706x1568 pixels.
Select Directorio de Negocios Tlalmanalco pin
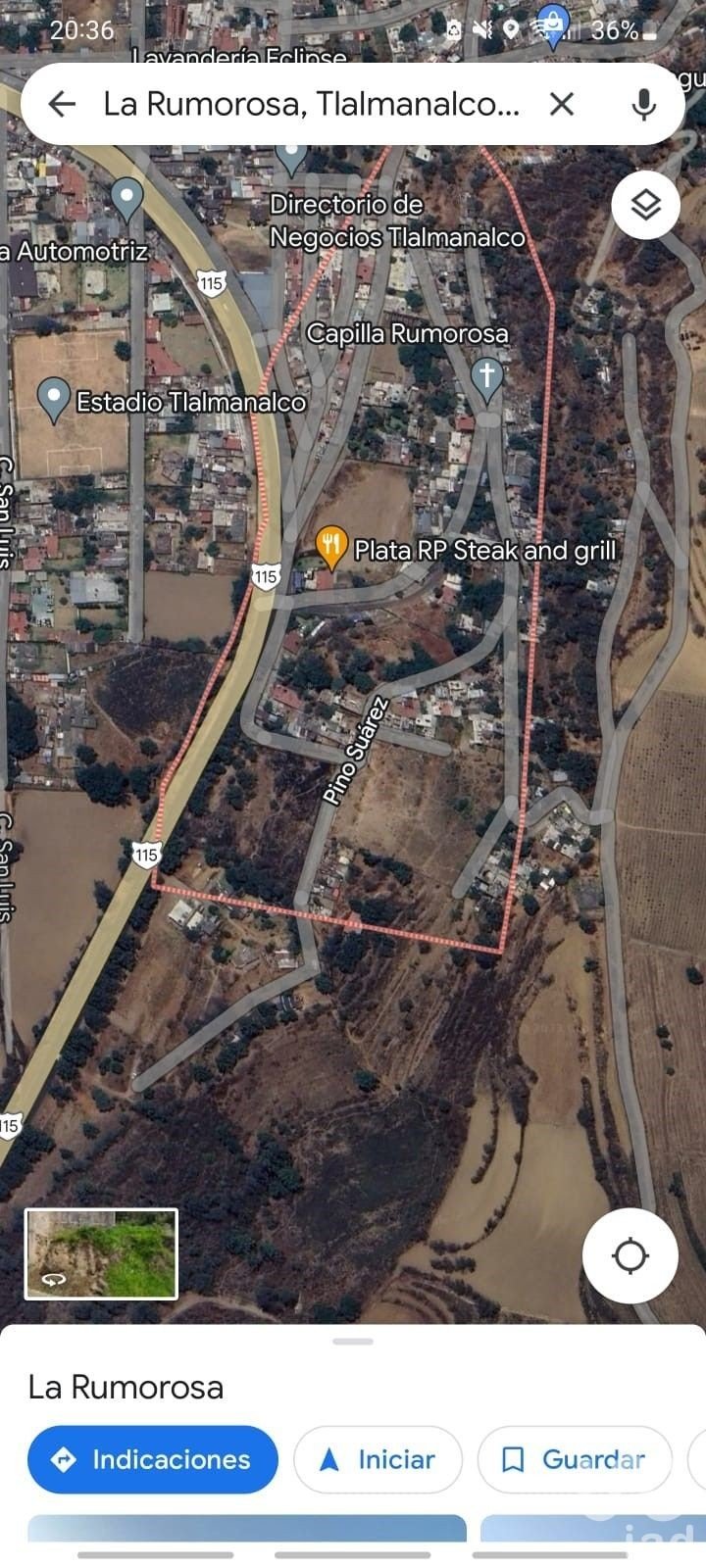[x=291, y=157]
